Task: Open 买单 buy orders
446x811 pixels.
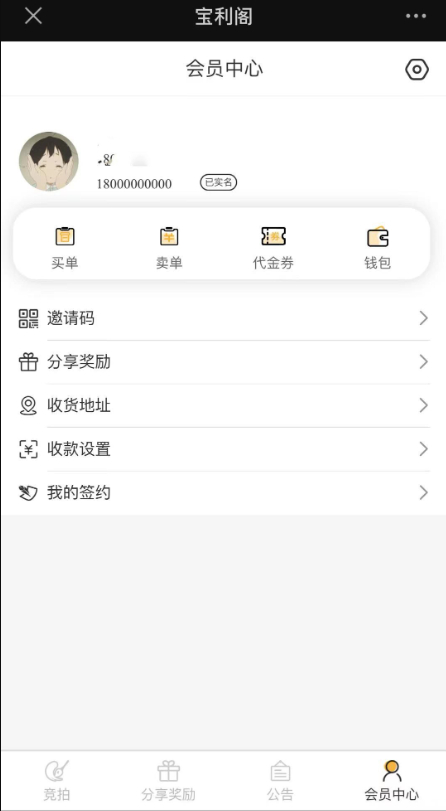Action: pos(65,247)
